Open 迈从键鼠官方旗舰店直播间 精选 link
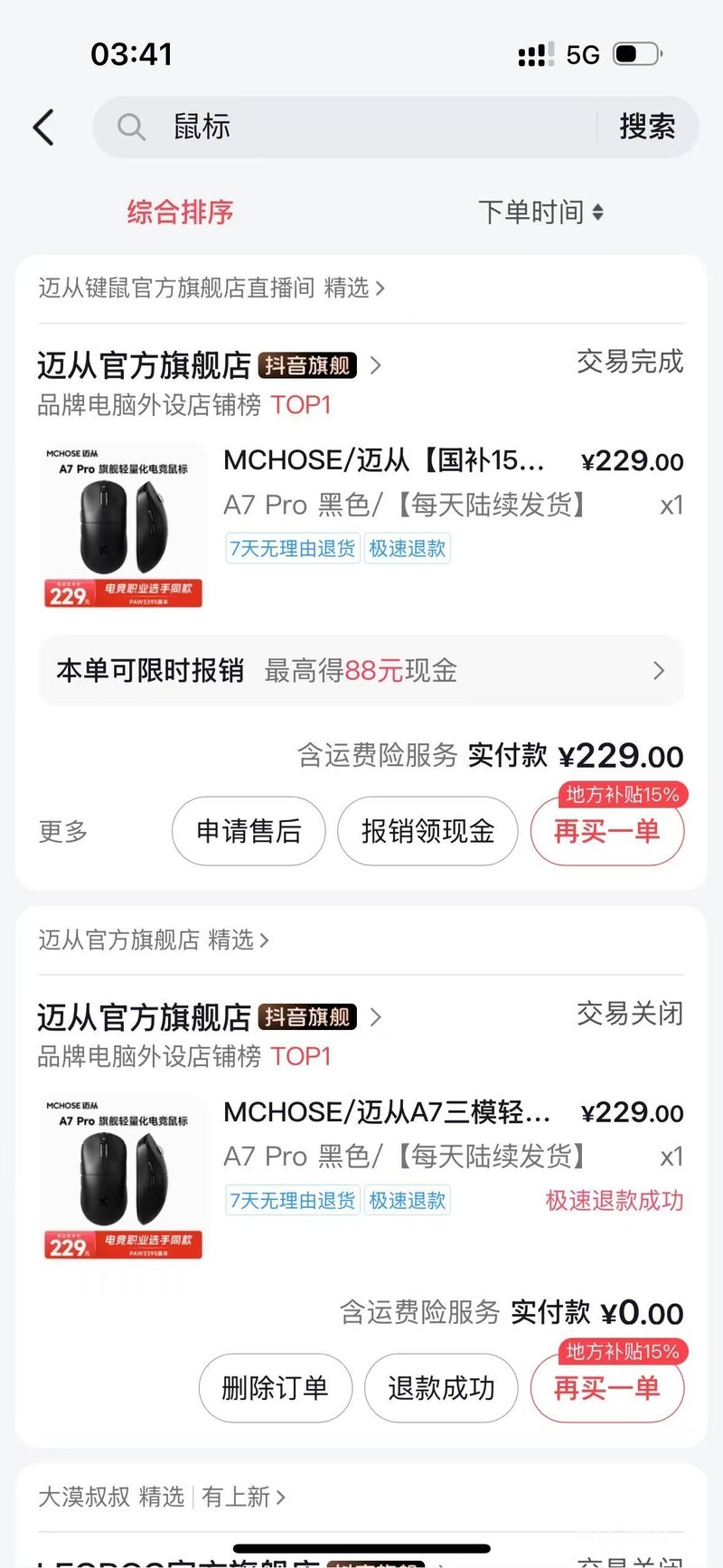 [211, 288]
